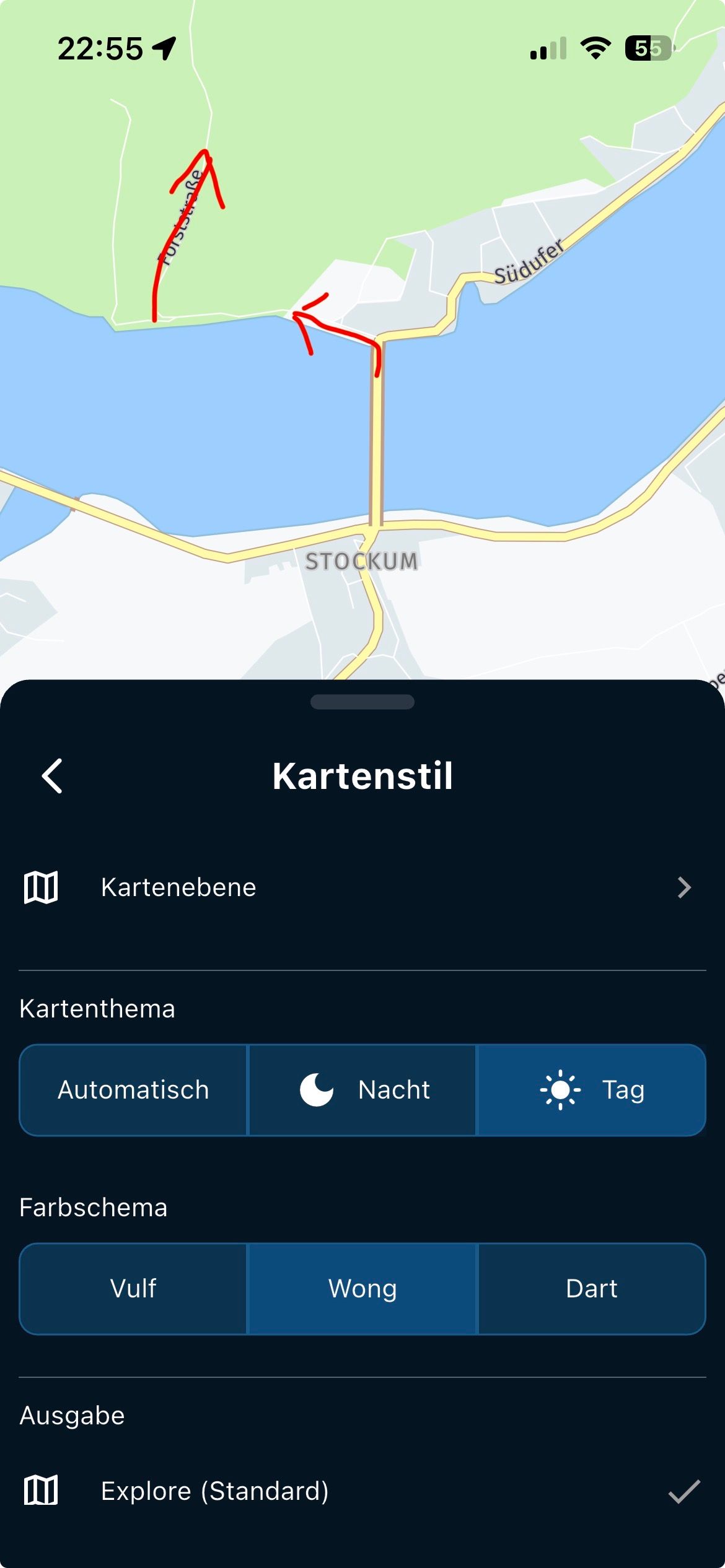Set map theme to Automatisch
The image size is (725, 1568).
[x=133, y=1090]
